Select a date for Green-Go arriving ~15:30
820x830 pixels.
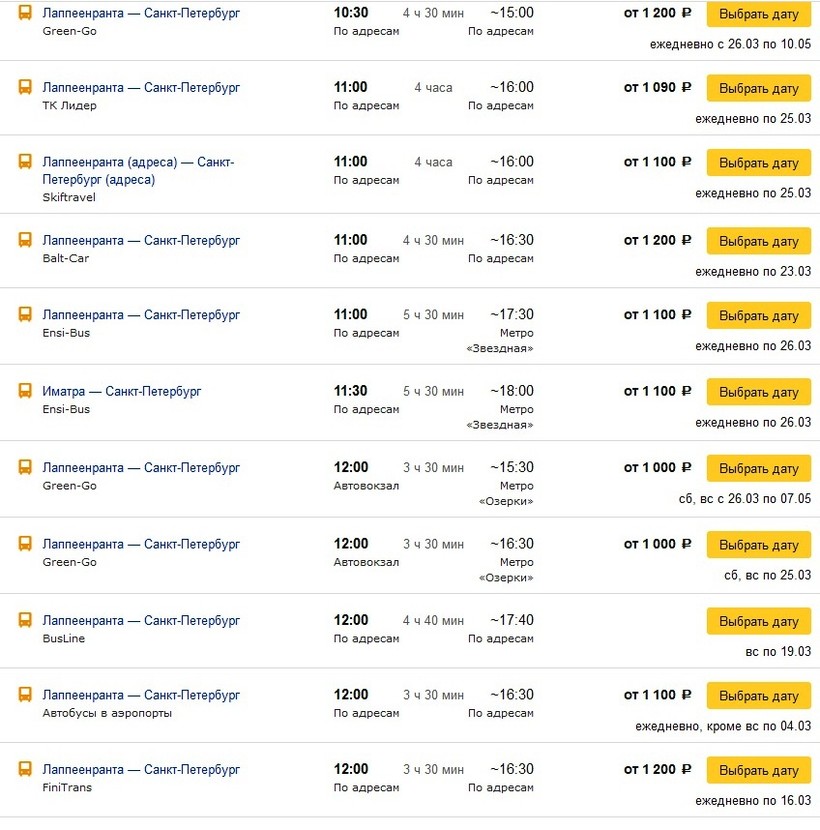(758, 468)
